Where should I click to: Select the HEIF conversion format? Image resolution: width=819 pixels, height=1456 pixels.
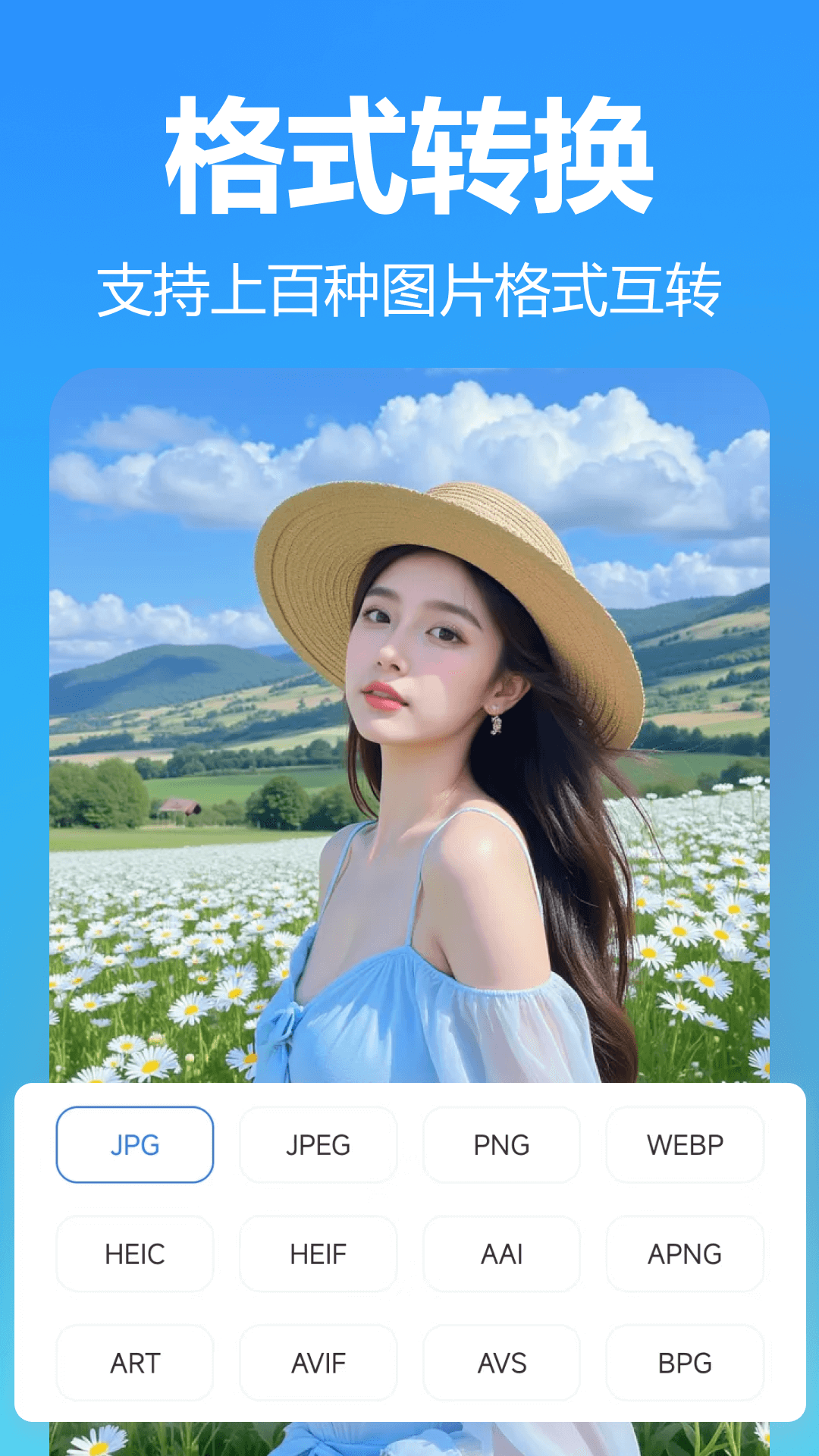click(x=318, y=1254)
